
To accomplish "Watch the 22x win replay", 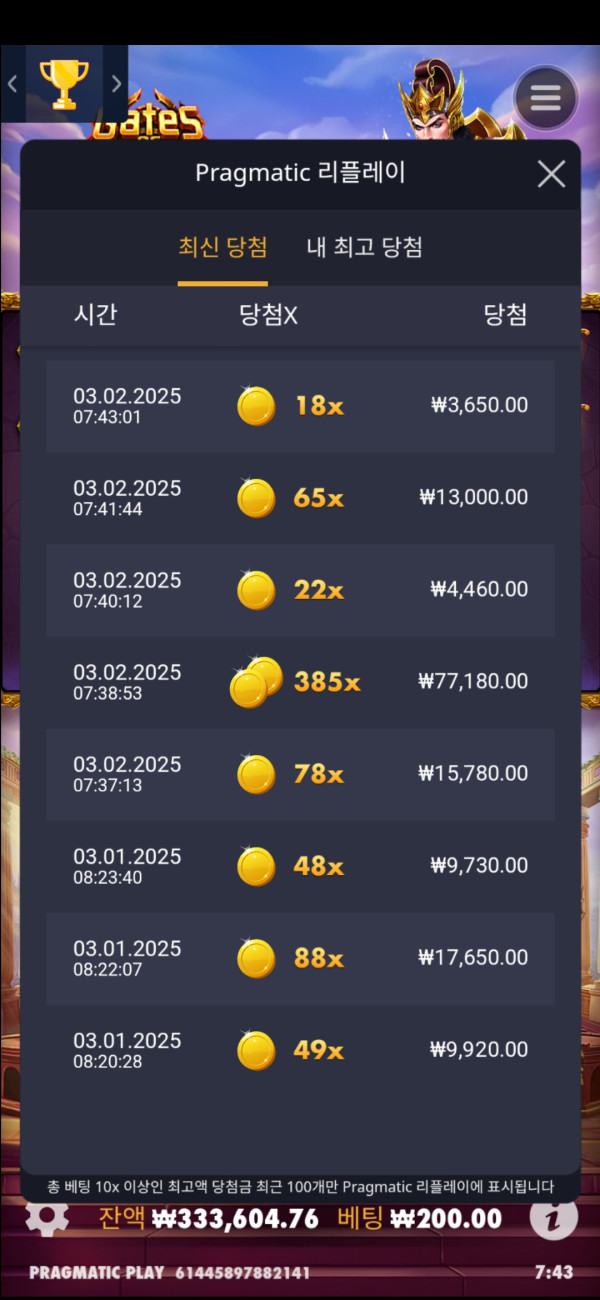I will 300,590.
